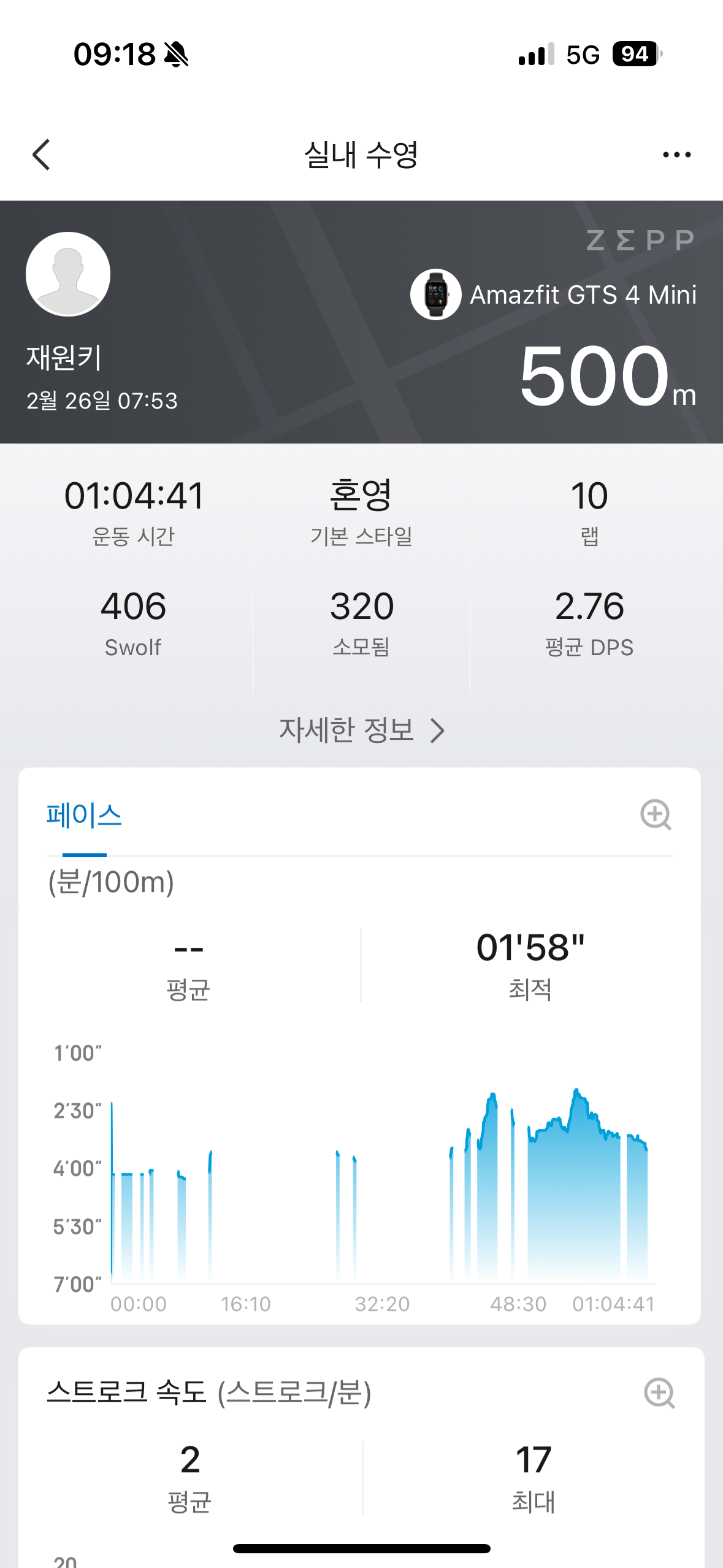Open 자세한 정보 for workout details
This screenshot has height=1568, width=723.
click(361, 730)
